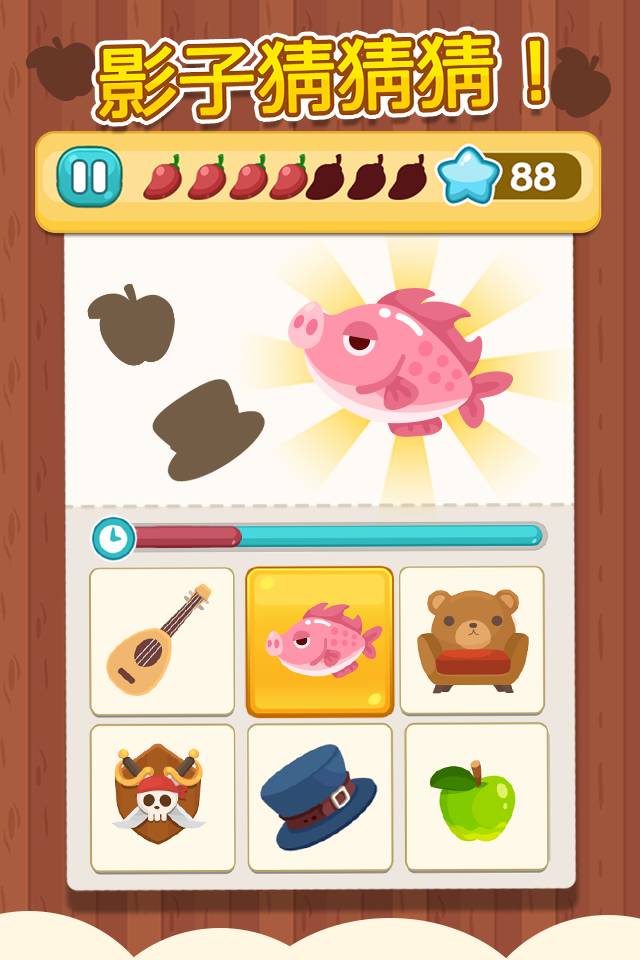Choose the blue top hat tile
Image resolution: width=640 pixels, height=960 pixels.
[320, 797]
